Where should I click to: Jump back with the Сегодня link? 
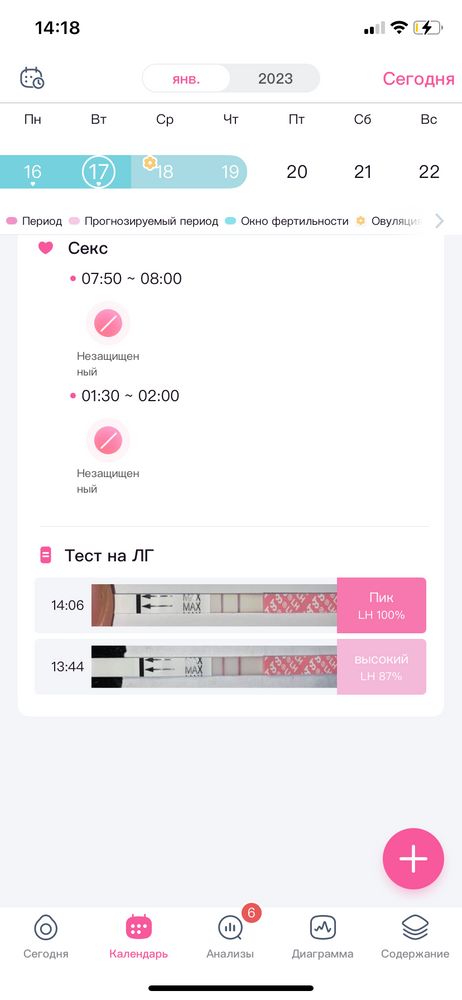coord(419,78)
